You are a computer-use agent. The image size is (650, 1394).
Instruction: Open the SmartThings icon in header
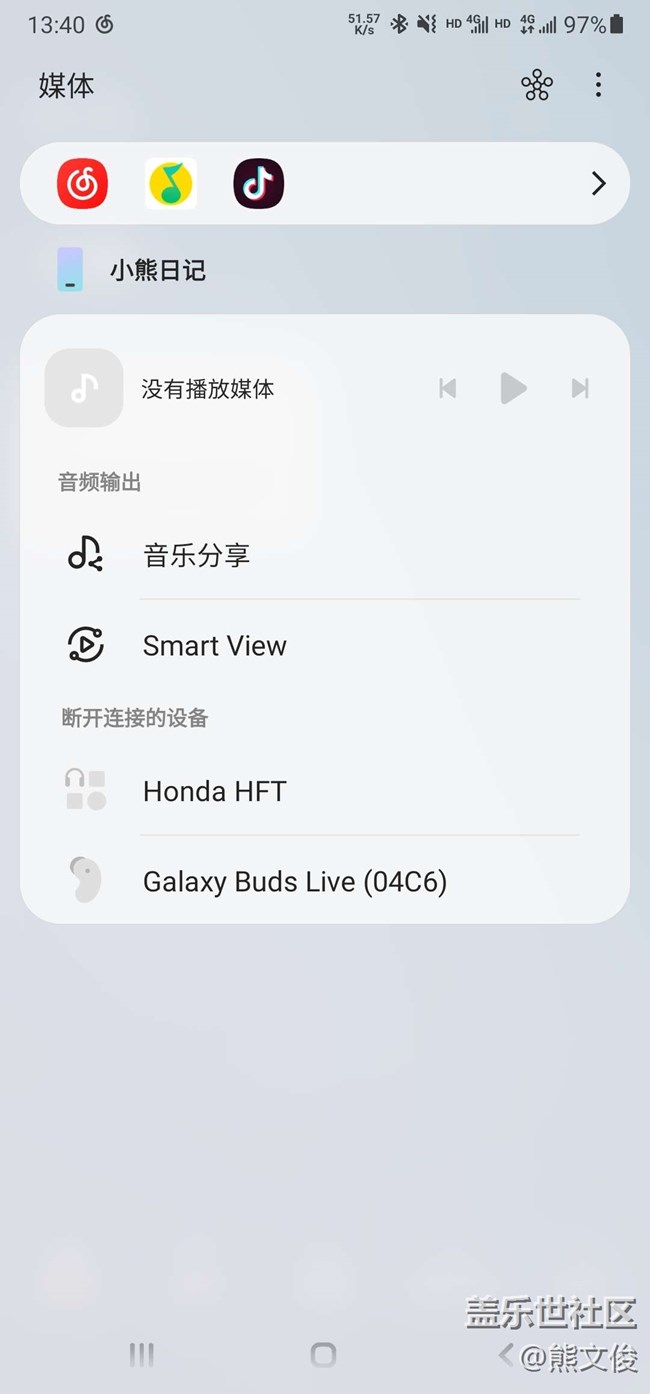tap(537, 86)
